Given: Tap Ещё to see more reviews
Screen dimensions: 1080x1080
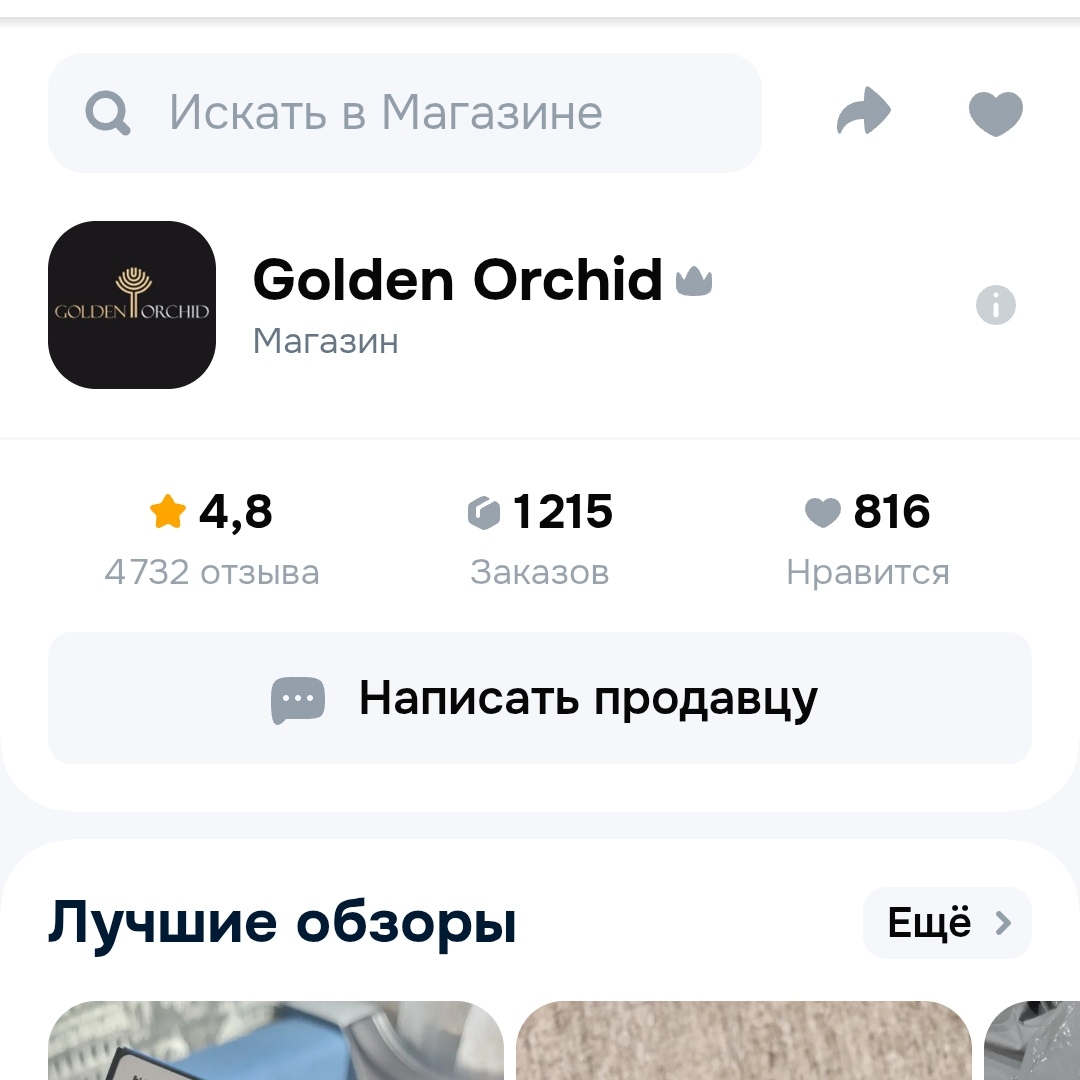Looking at the screenshot, I should (x=946, y=923).
